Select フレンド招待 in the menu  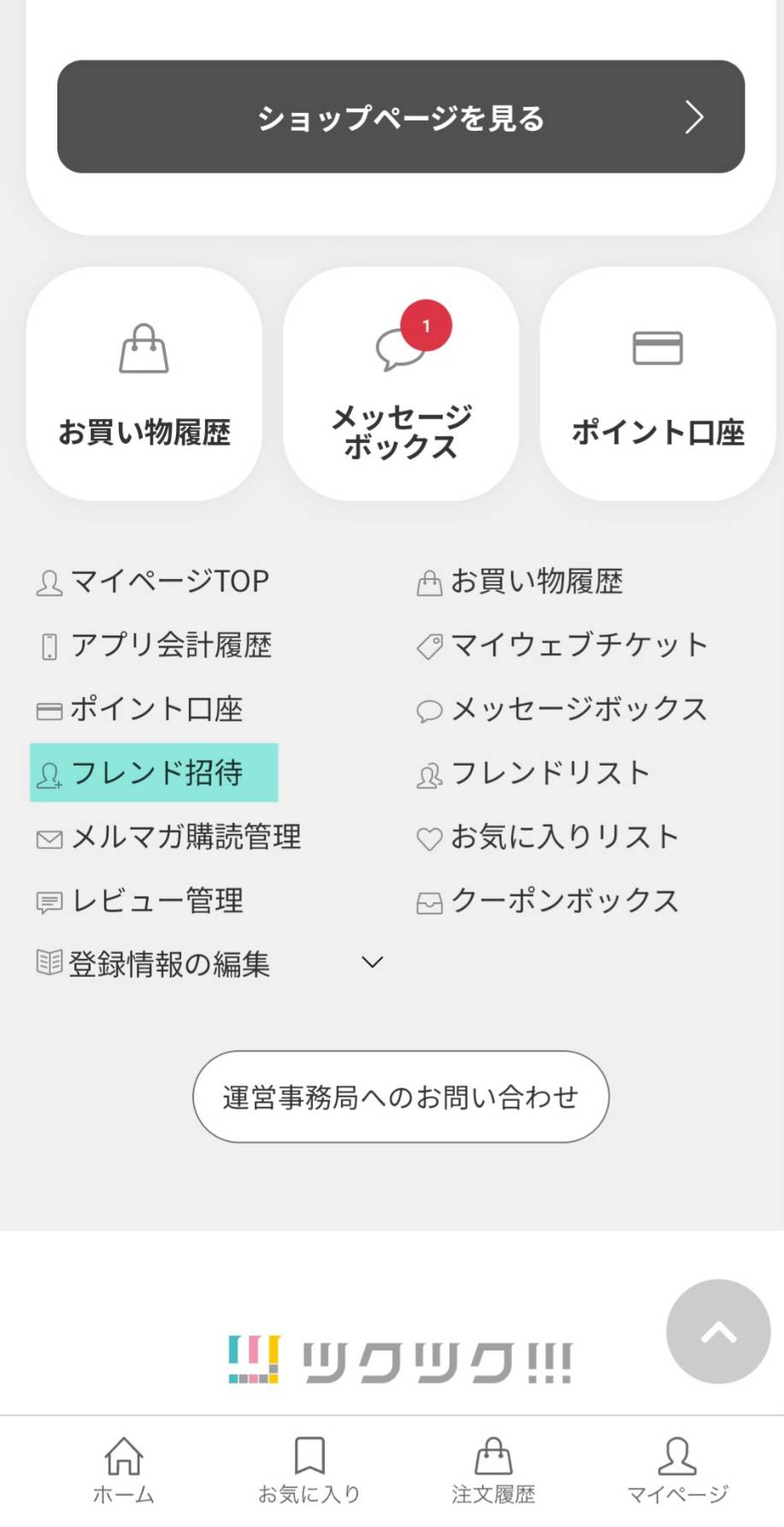click(x=154, y=772)
